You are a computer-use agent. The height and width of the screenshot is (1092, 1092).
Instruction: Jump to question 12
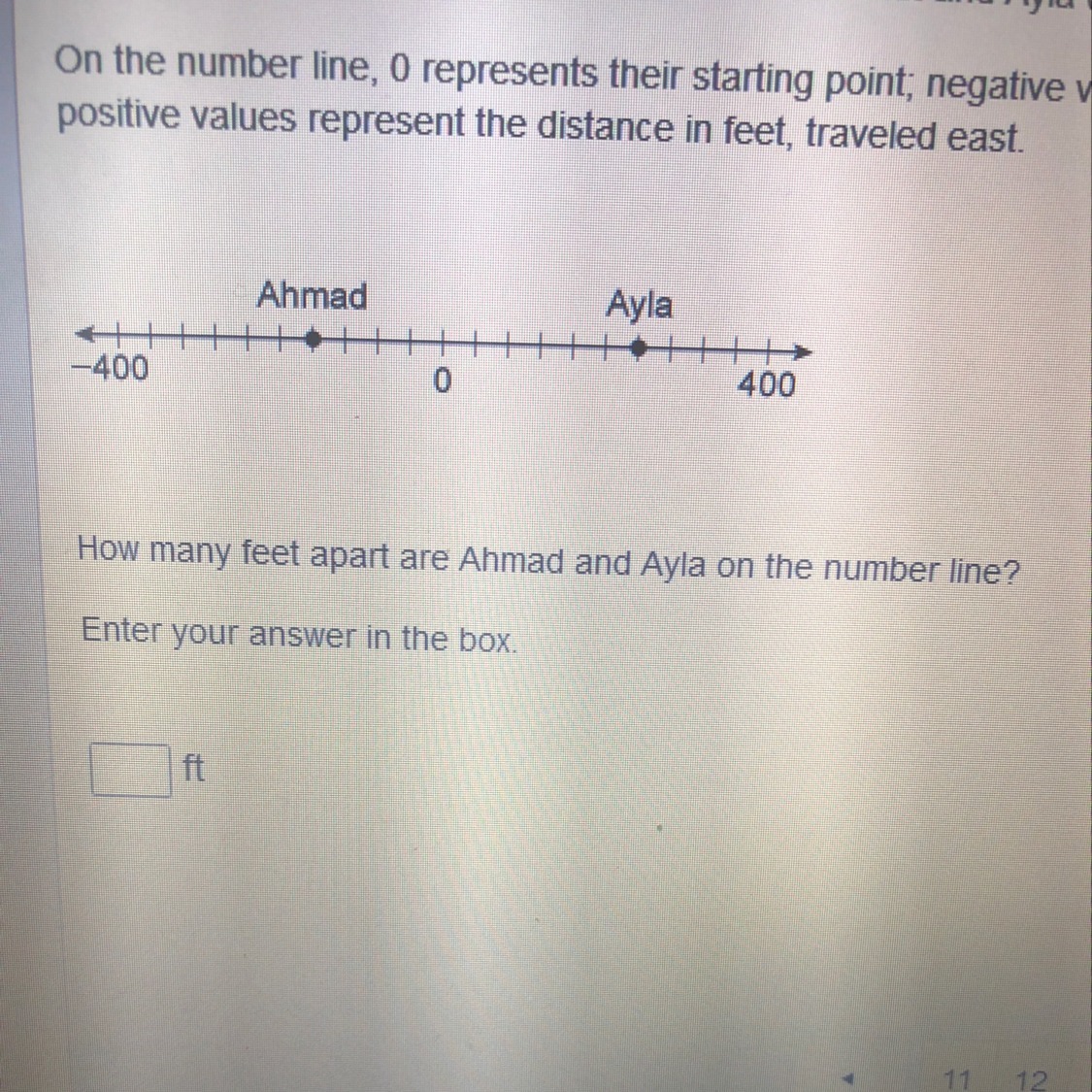[1032, 1079]
